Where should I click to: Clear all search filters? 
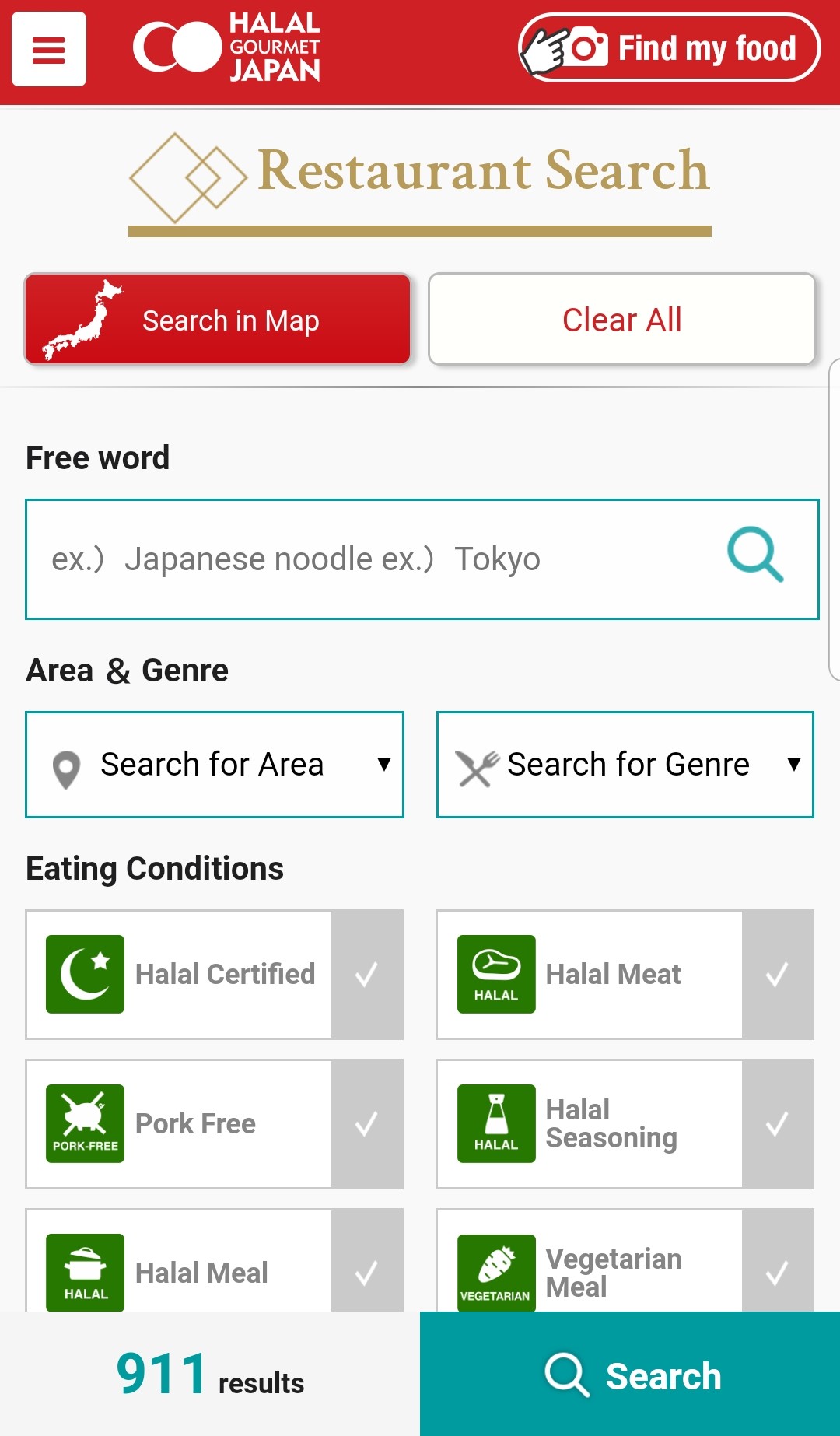tap(621, 320)
